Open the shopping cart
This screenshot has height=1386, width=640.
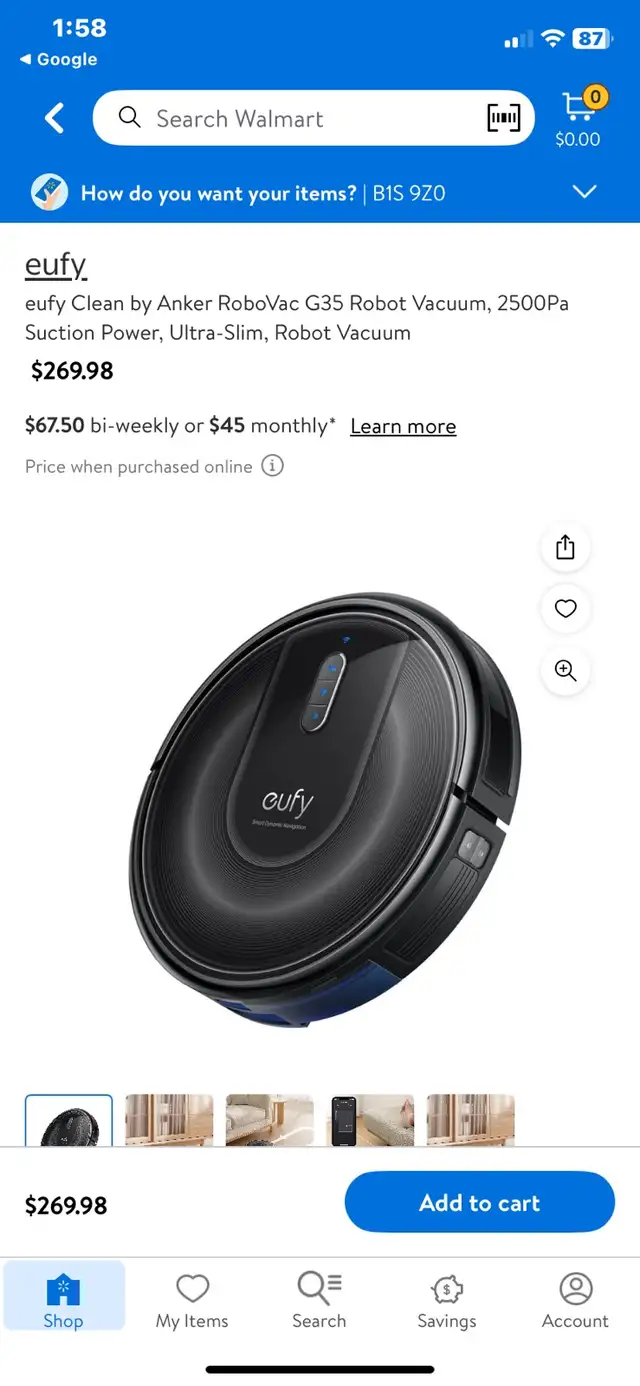pos(579,118)
